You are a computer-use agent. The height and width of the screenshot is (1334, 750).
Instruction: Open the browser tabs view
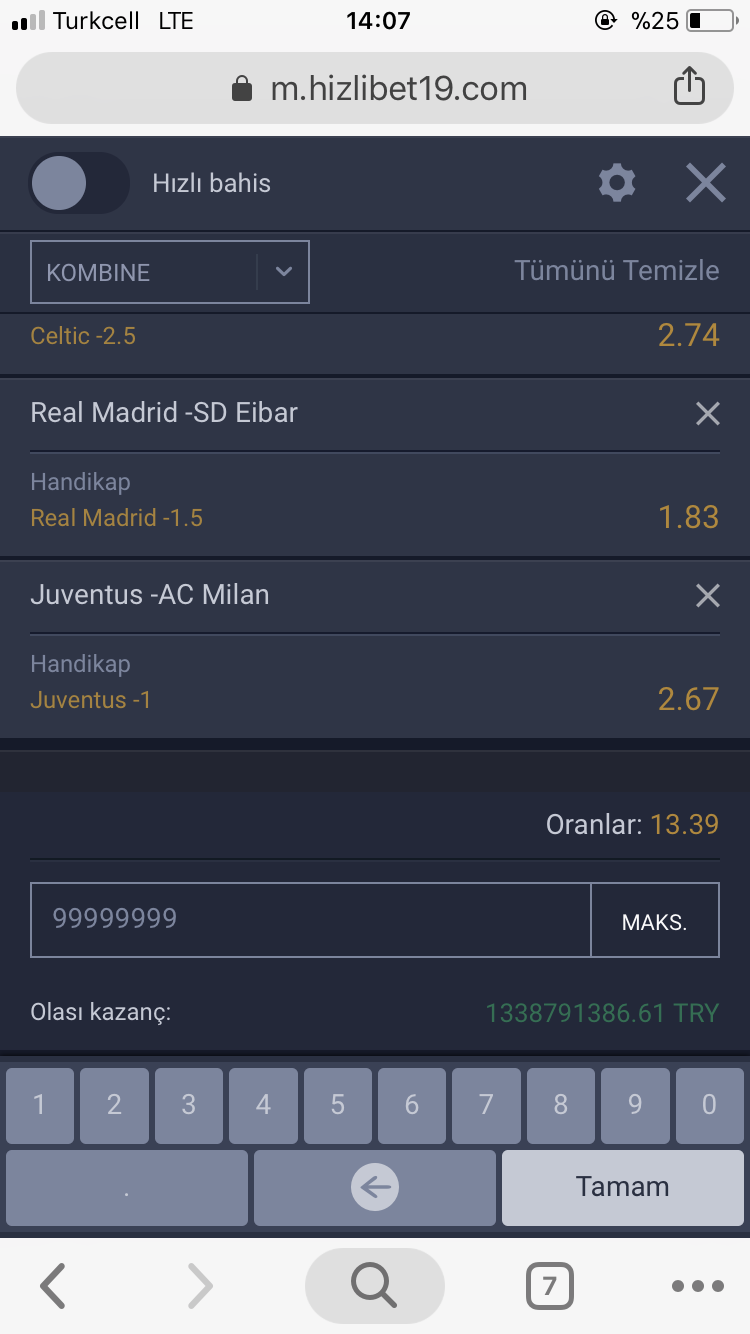pos(549,1286)
